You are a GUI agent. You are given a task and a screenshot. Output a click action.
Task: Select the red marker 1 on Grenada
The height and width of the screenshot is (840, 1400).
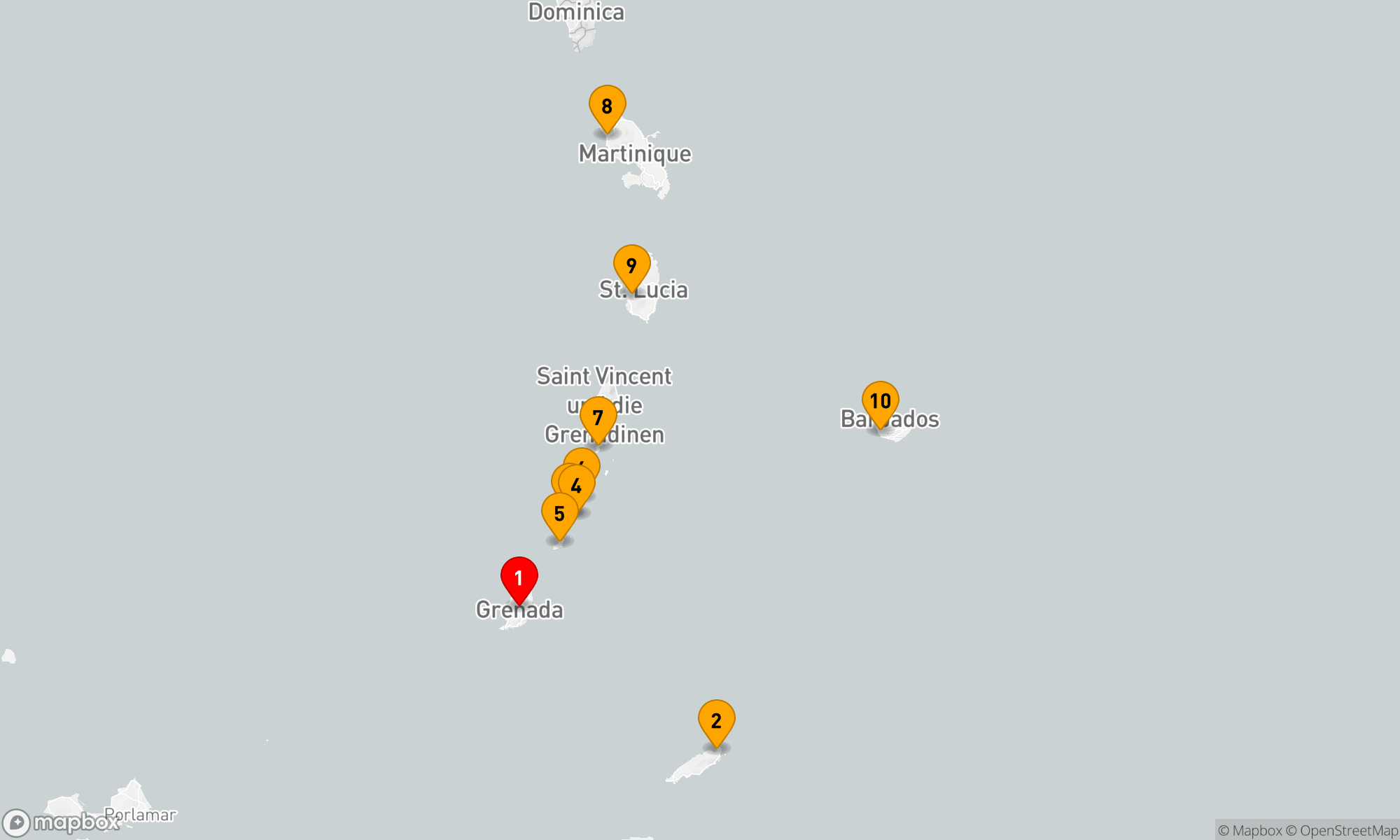[x=519, y=578]
